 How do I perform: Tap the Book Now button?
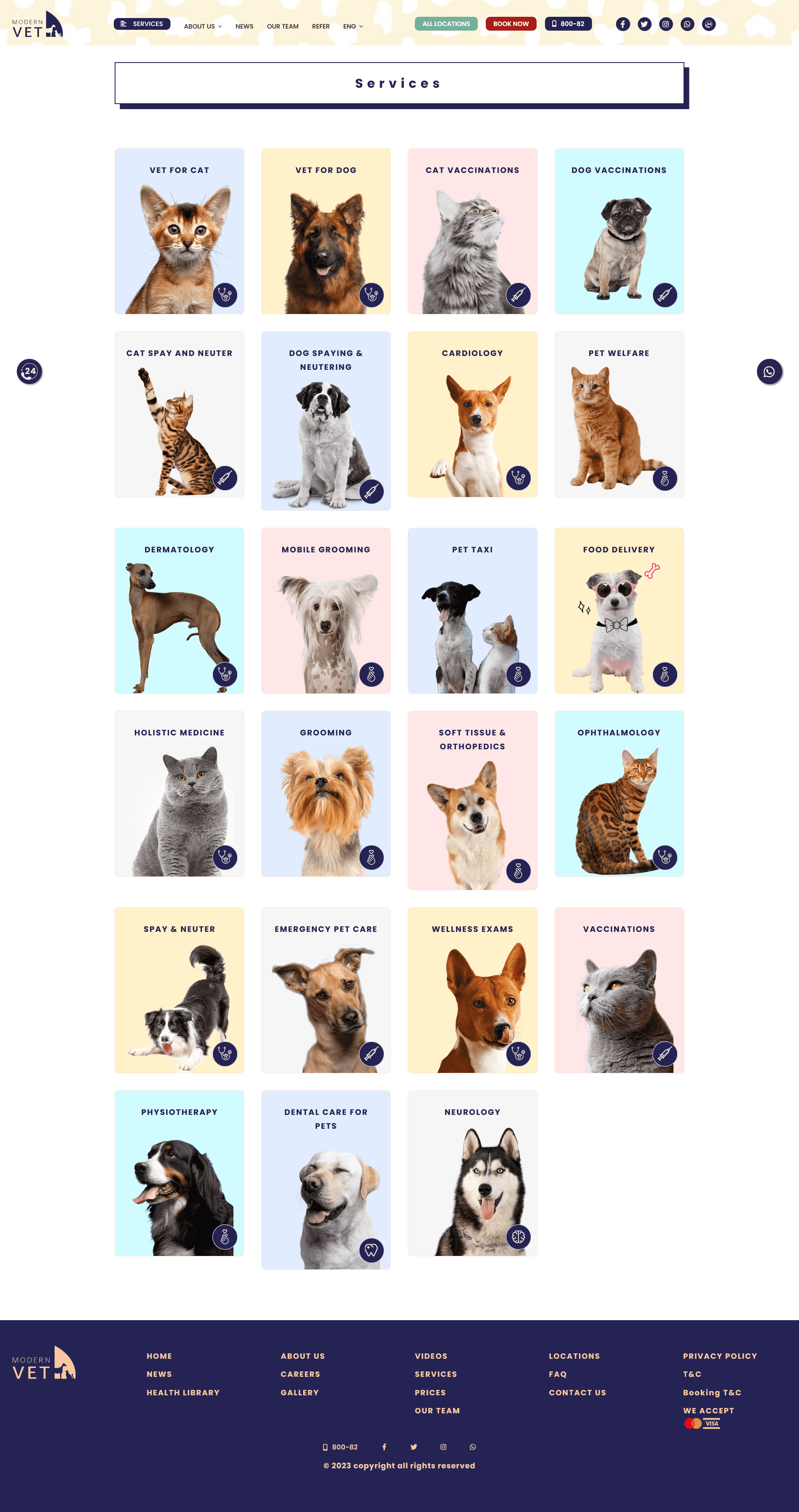510,24
